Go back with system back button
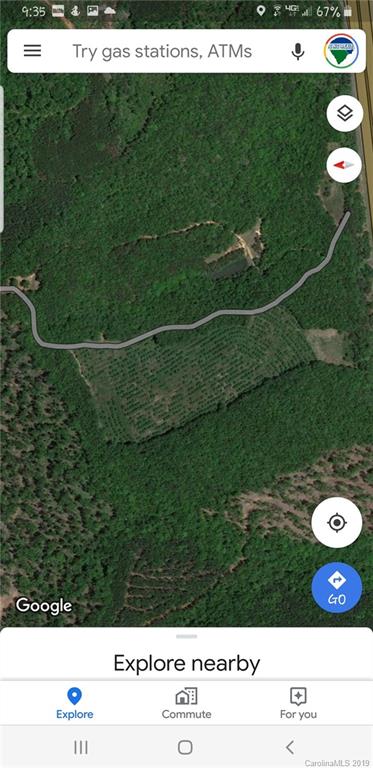373x768 pixels. coord(290,747)
